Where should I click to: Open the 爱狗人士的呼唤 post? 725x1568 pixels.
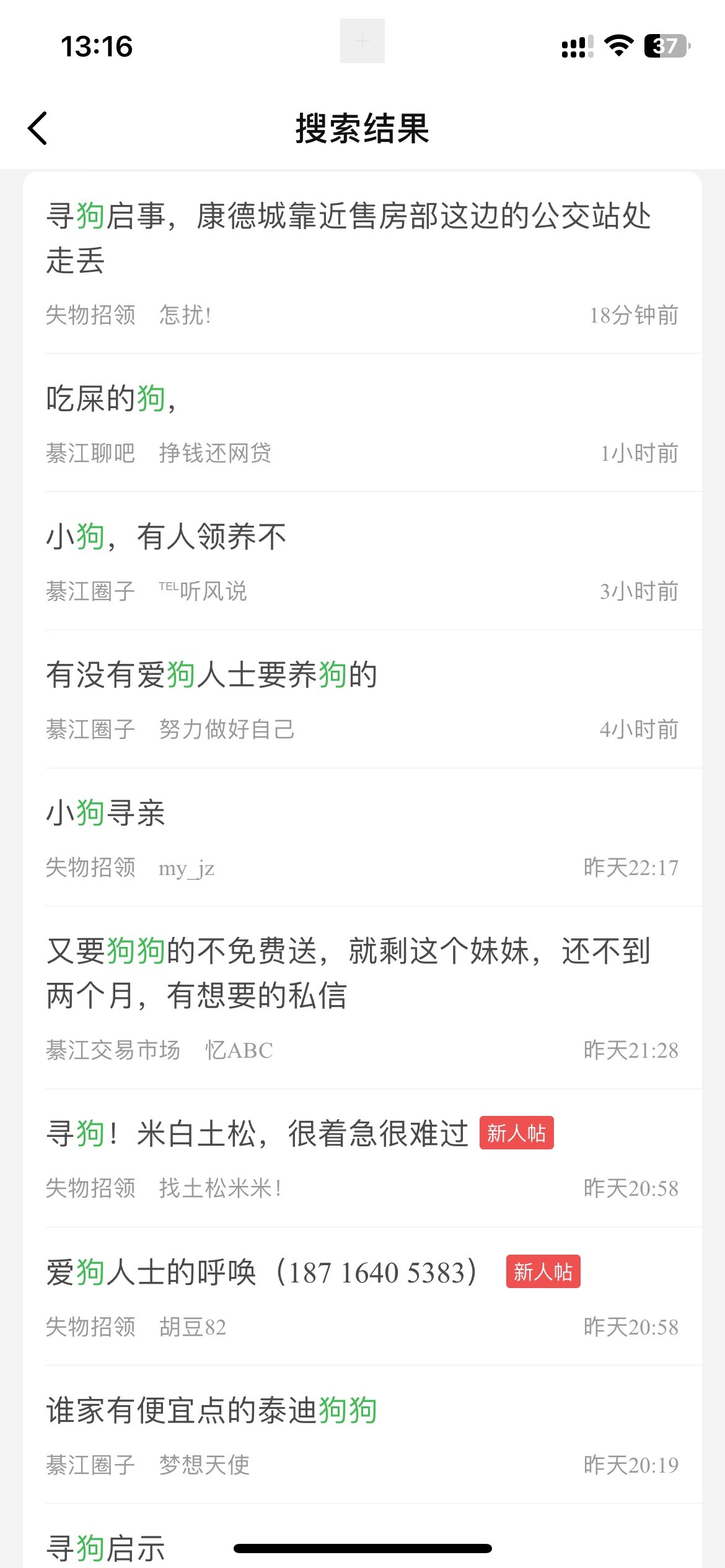click(261, 1273)
